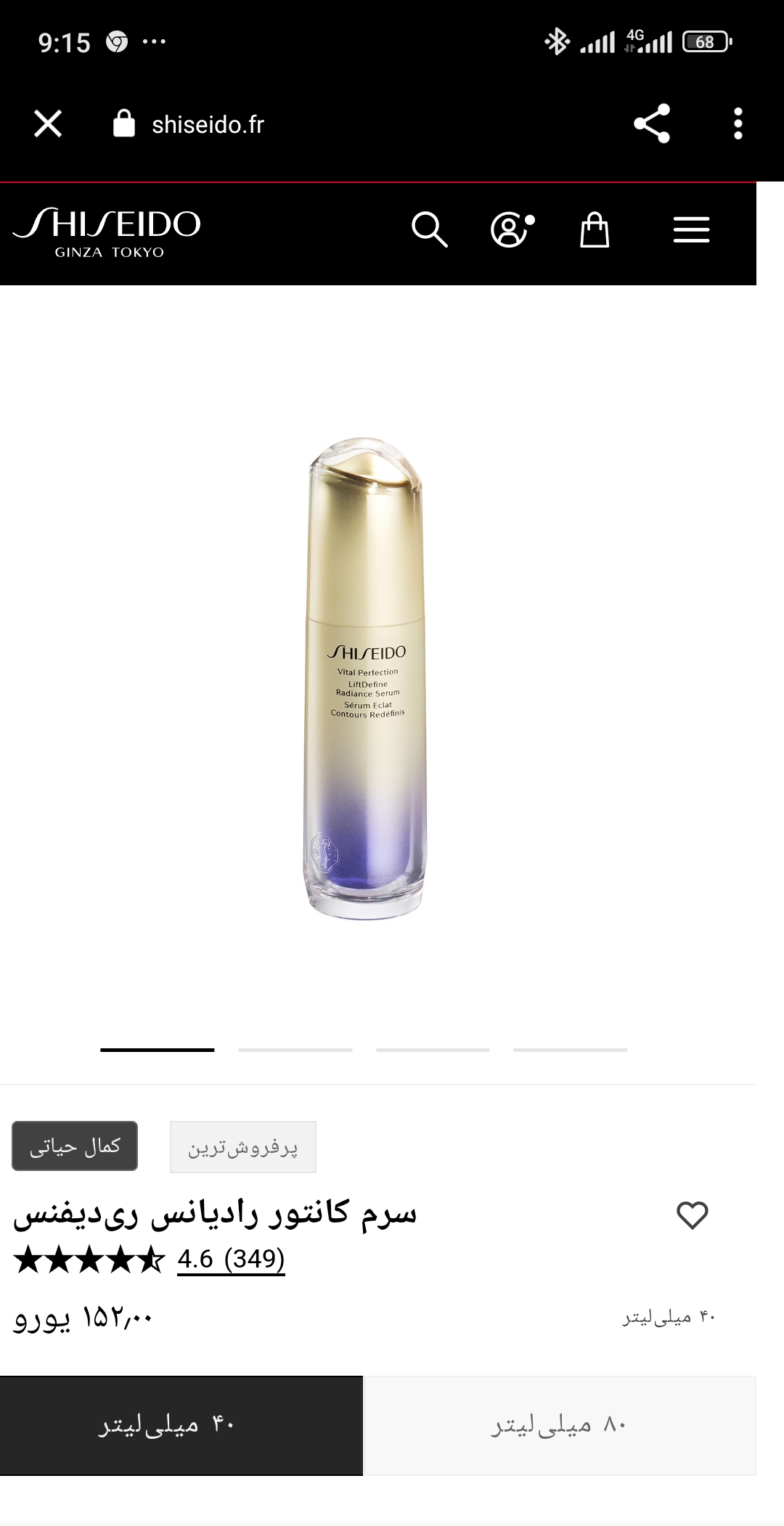Open the account profile icon
This screenshot has height=1526, width=784.
tap(512, 230)
